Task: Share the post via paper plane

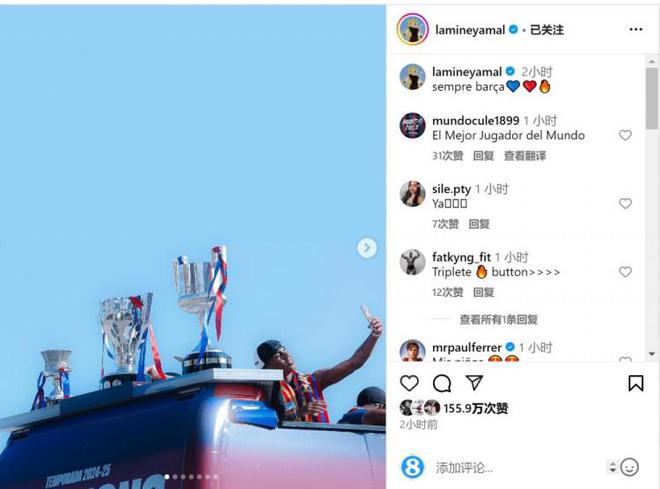Action: pyautogui.click(x=475, y=383)
